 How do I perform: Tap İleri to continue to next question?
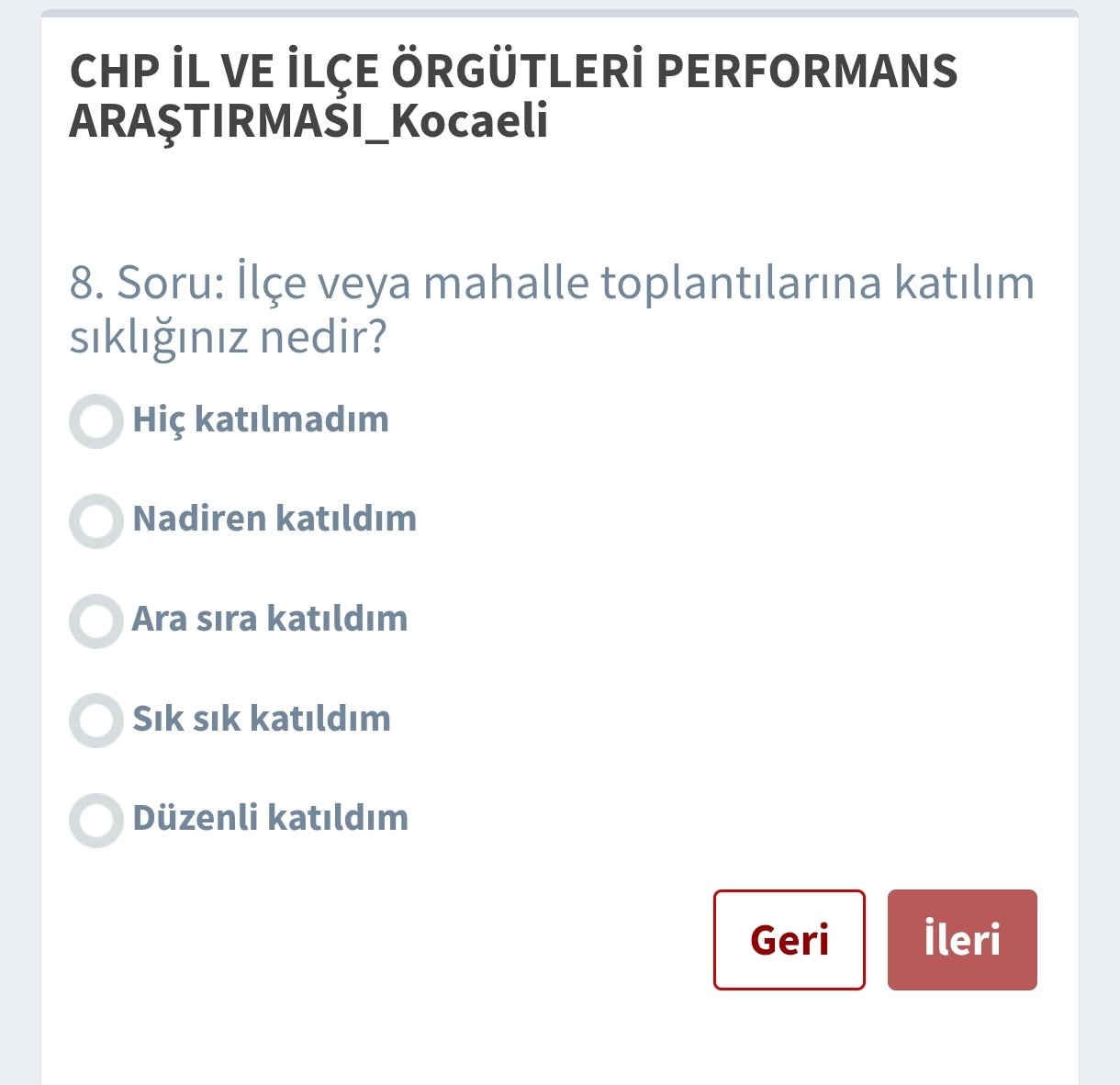click(x=961, y=940)
